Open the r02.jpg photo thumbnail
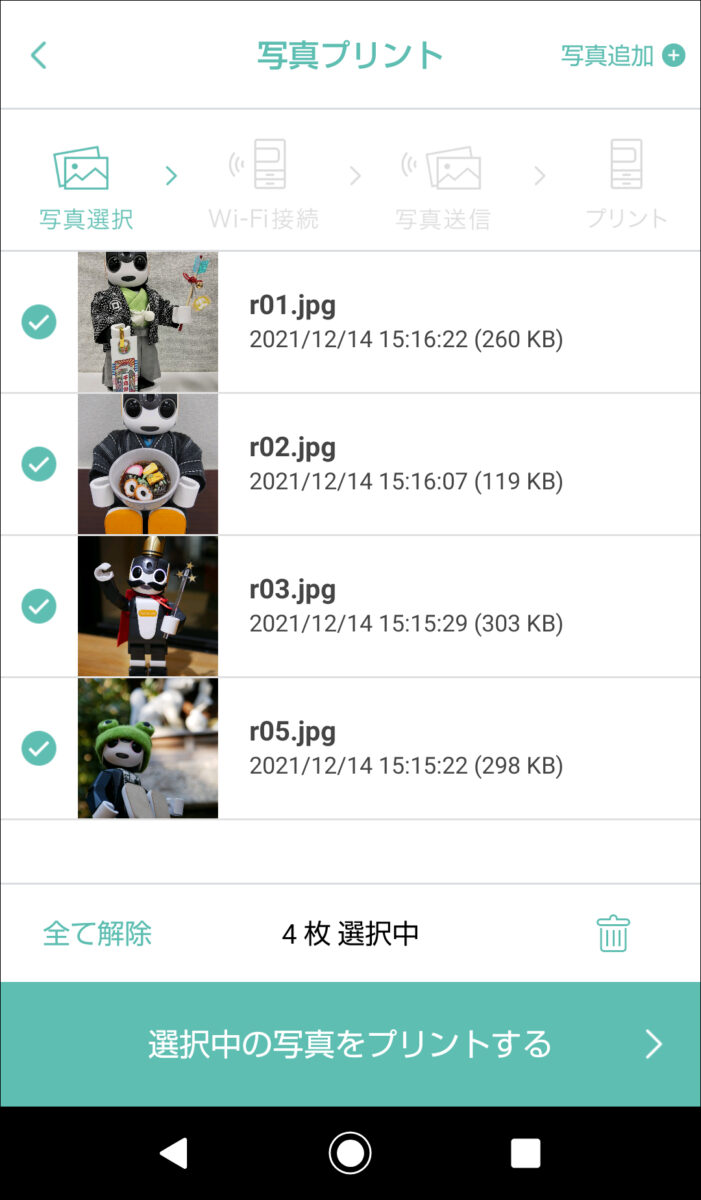This screenshot has width=701, height=1200. click(x=148, y=464)
